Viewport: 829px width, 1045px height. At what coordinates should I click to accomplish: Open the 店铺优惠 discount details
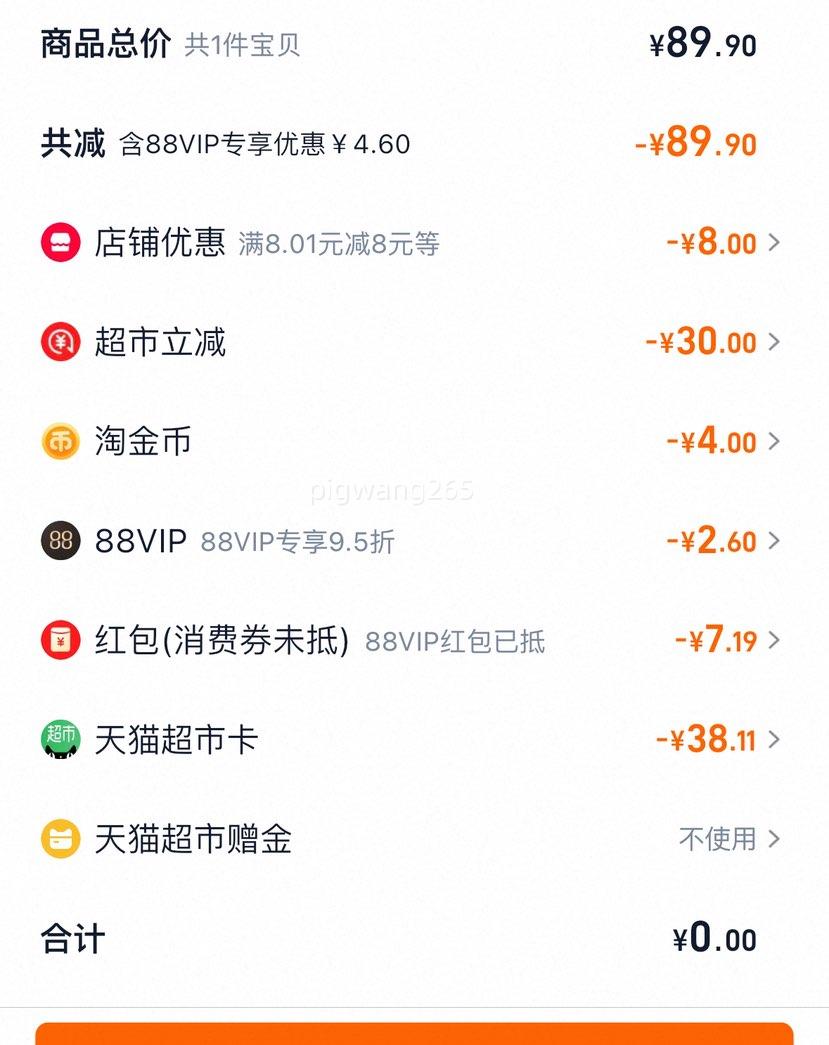coord(722,242)
